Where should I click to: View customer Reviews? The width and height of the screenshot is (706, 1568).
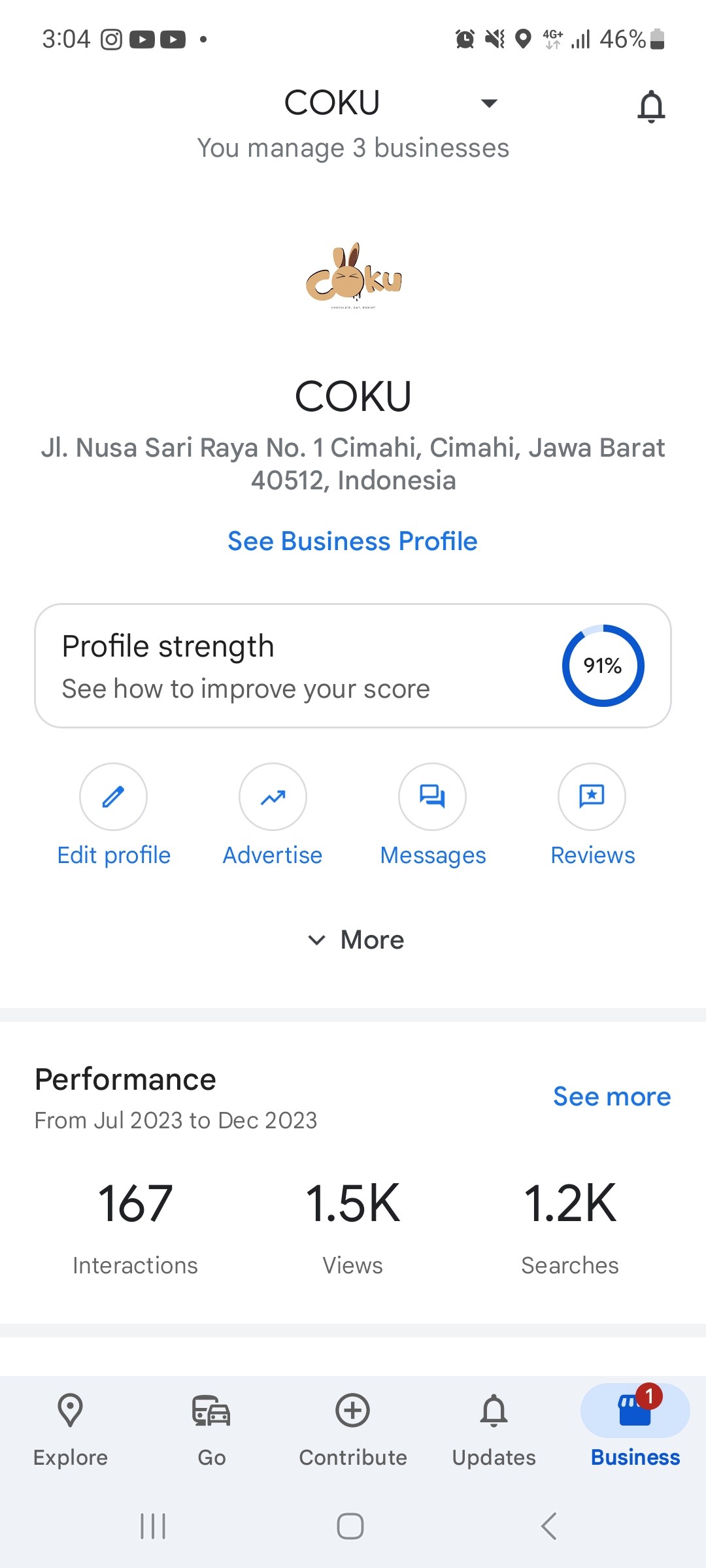[592, 797]
